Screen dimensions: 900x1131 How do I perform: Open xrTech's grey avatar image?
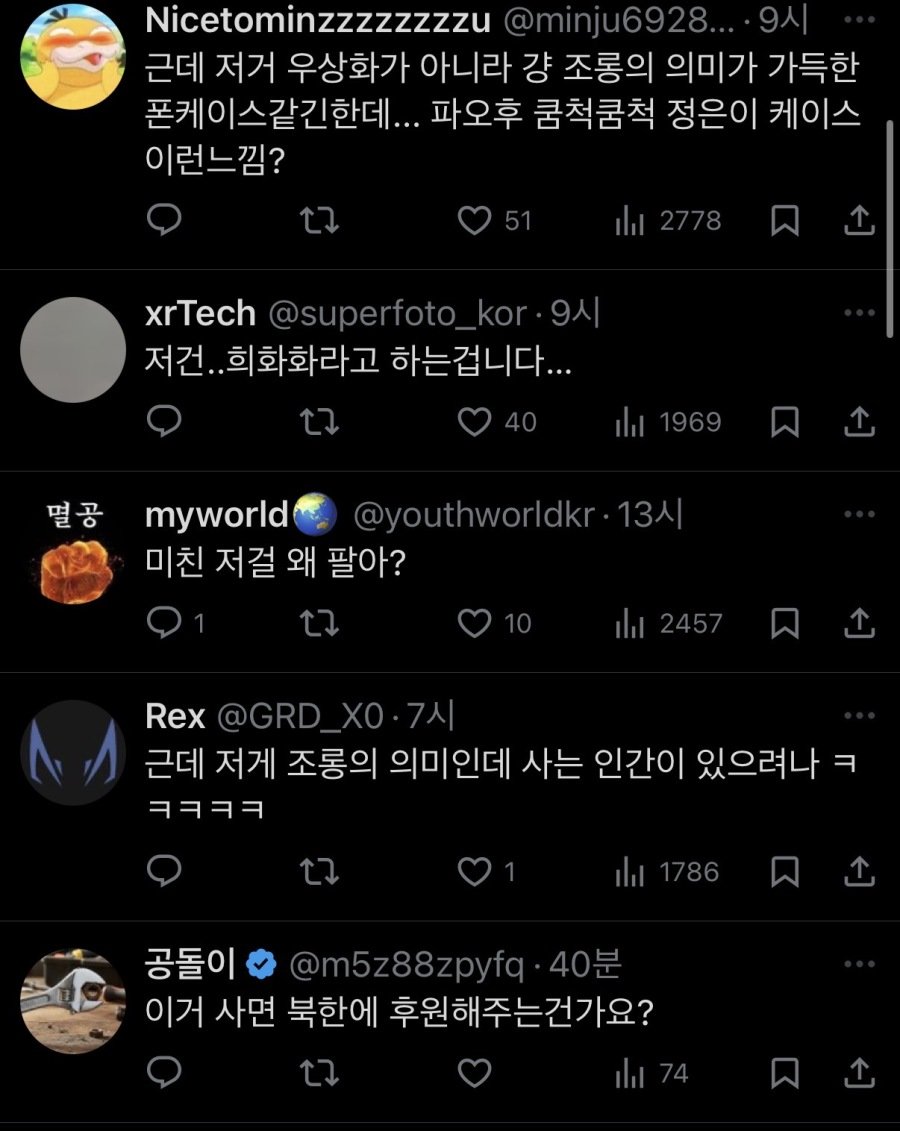[x=71, y=350]
